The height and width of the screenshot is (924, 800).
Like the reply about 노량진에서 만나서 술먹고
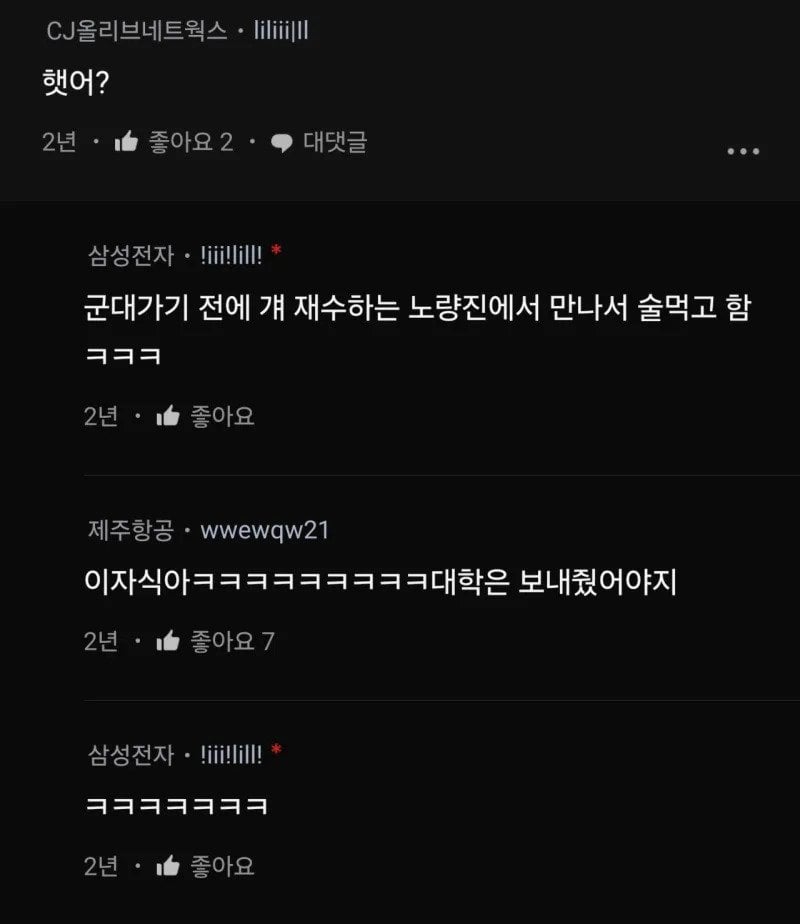point(168,416)
